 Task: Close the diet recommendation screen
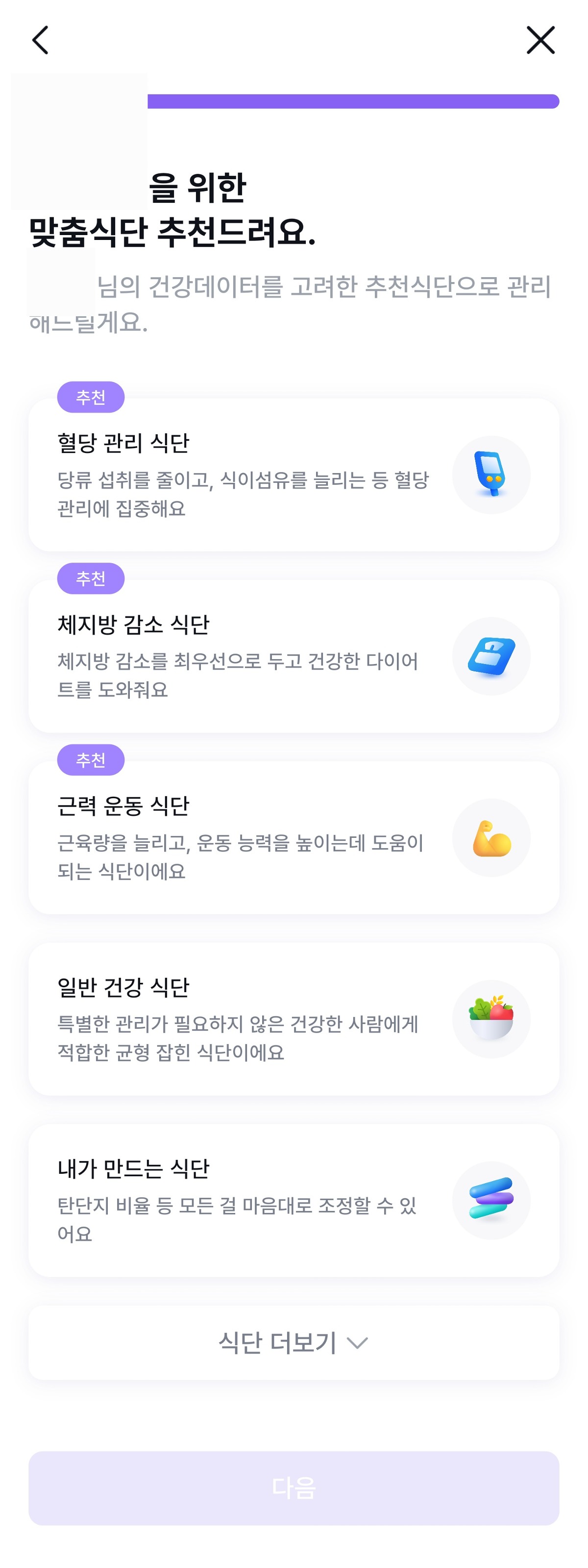540,40
